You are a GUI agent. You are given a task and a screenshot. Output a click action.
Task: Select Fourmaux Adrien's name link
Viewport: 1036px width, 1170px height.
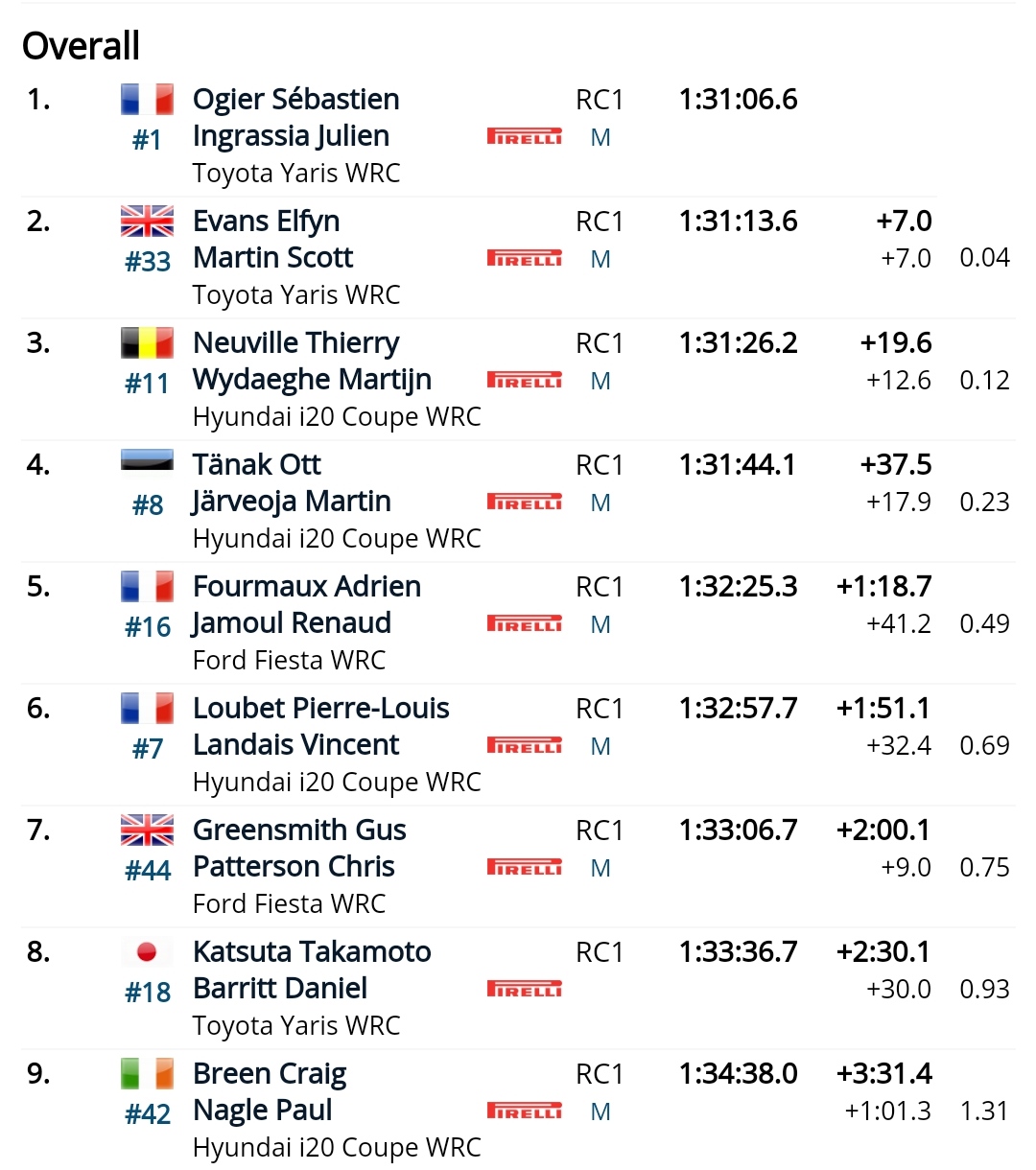click(x=306, y=587)
